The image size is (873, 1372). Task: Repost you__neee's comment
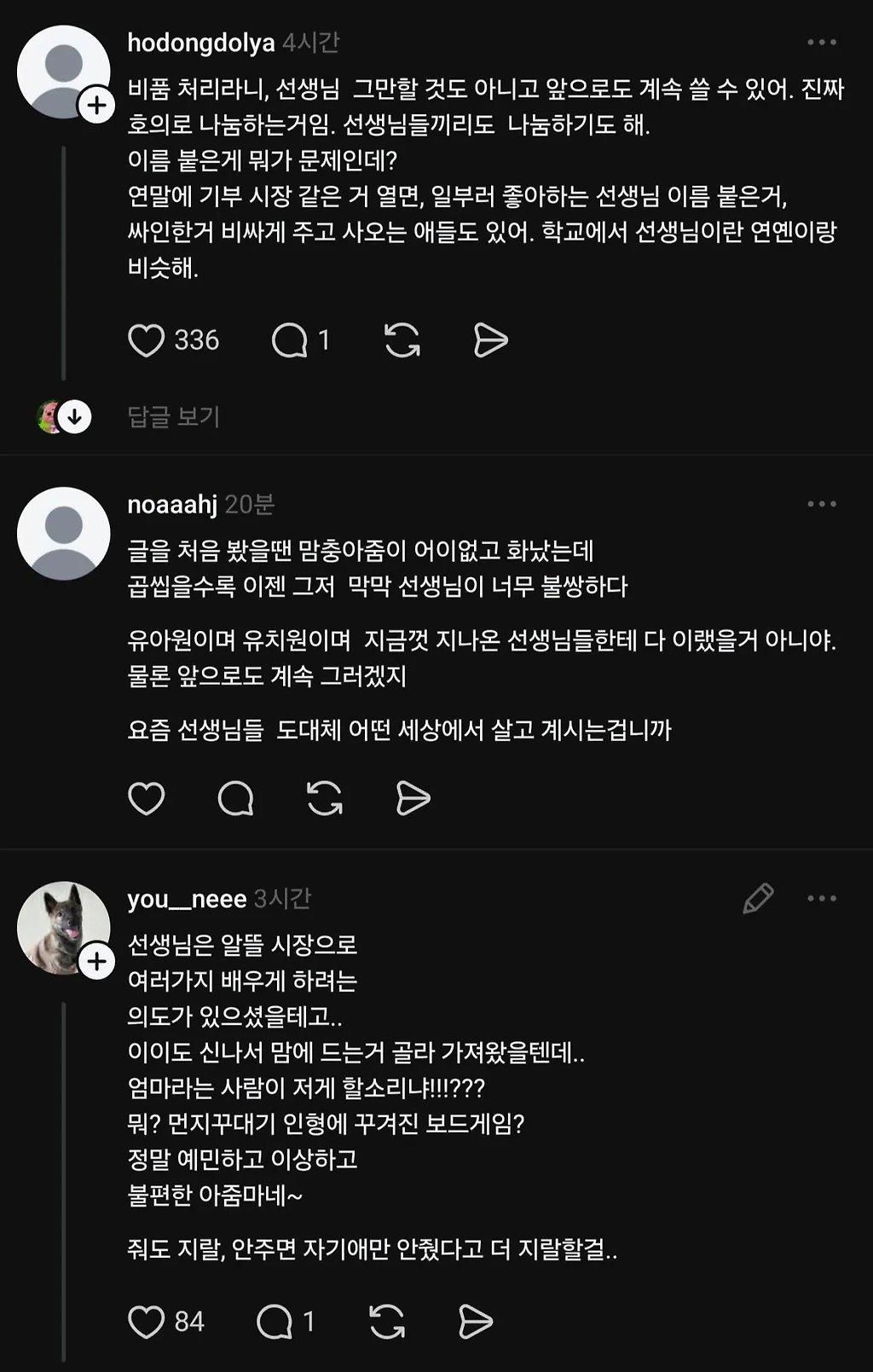[x=387, y=1322]
